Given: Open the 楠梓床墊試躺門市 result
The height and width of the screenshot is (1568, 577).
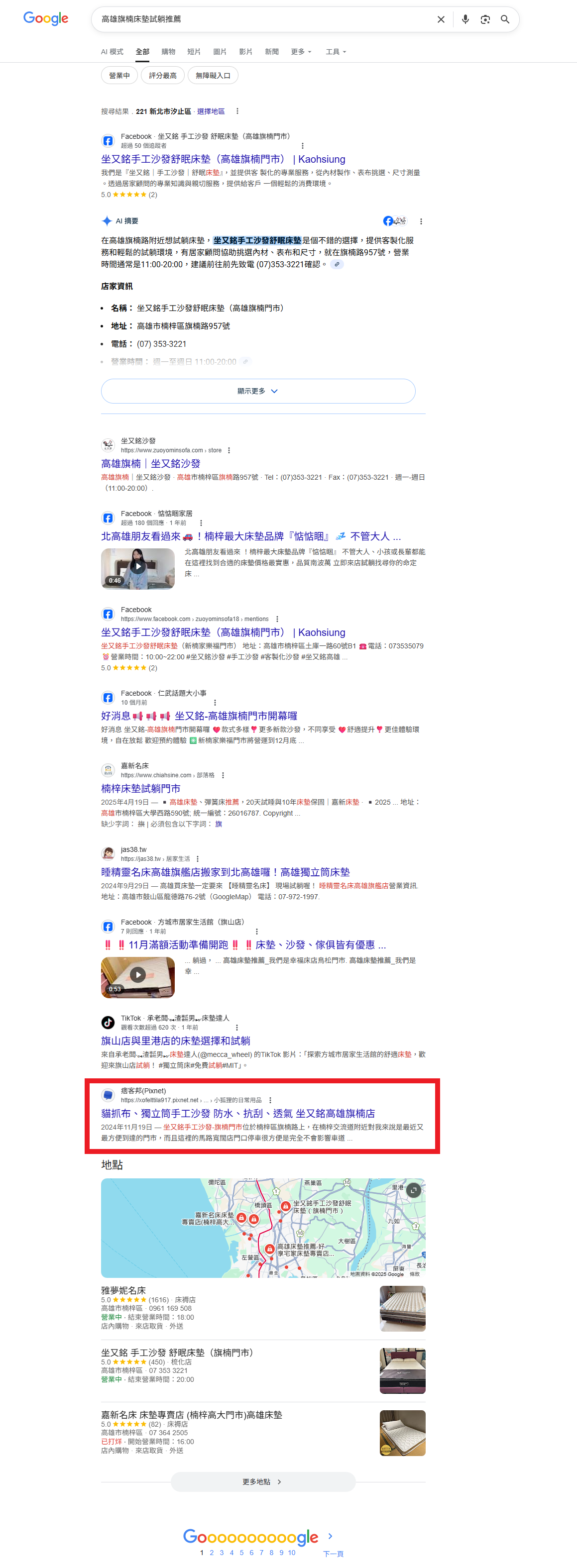Looking at the screenshot, I should 140,788.
